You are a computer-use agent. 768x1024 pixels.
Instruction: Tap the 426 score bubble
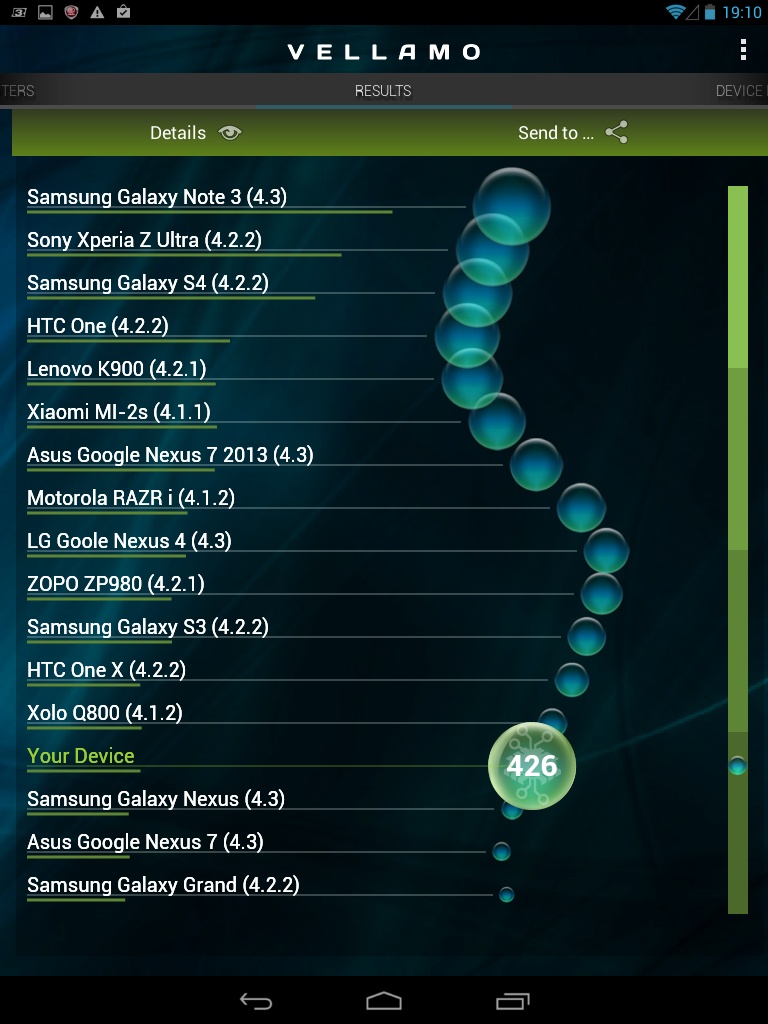point(531,766)
